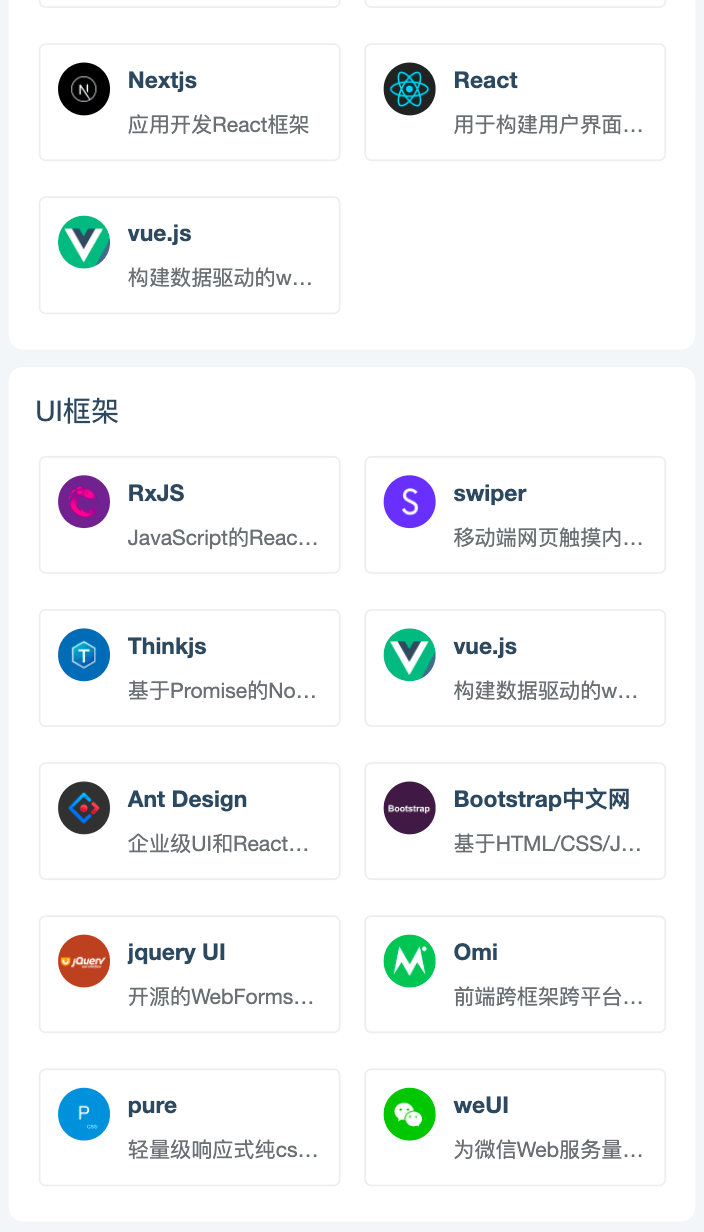Select the Omi card
The image size is (704, 1232).
pos(515,974)
